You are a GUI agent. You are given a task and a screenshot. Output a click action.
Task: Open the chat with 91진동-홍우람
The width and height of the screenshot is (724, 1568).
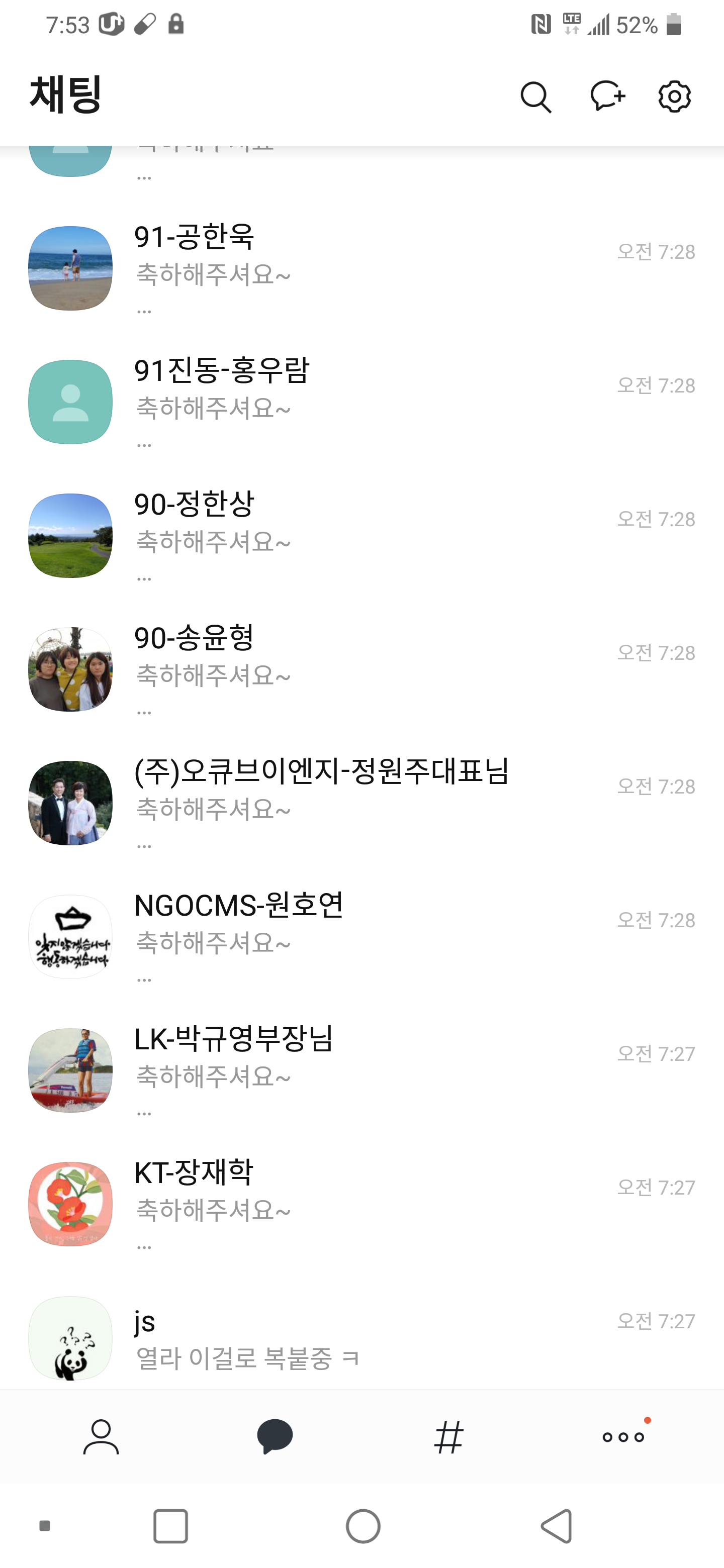(361, 403)
